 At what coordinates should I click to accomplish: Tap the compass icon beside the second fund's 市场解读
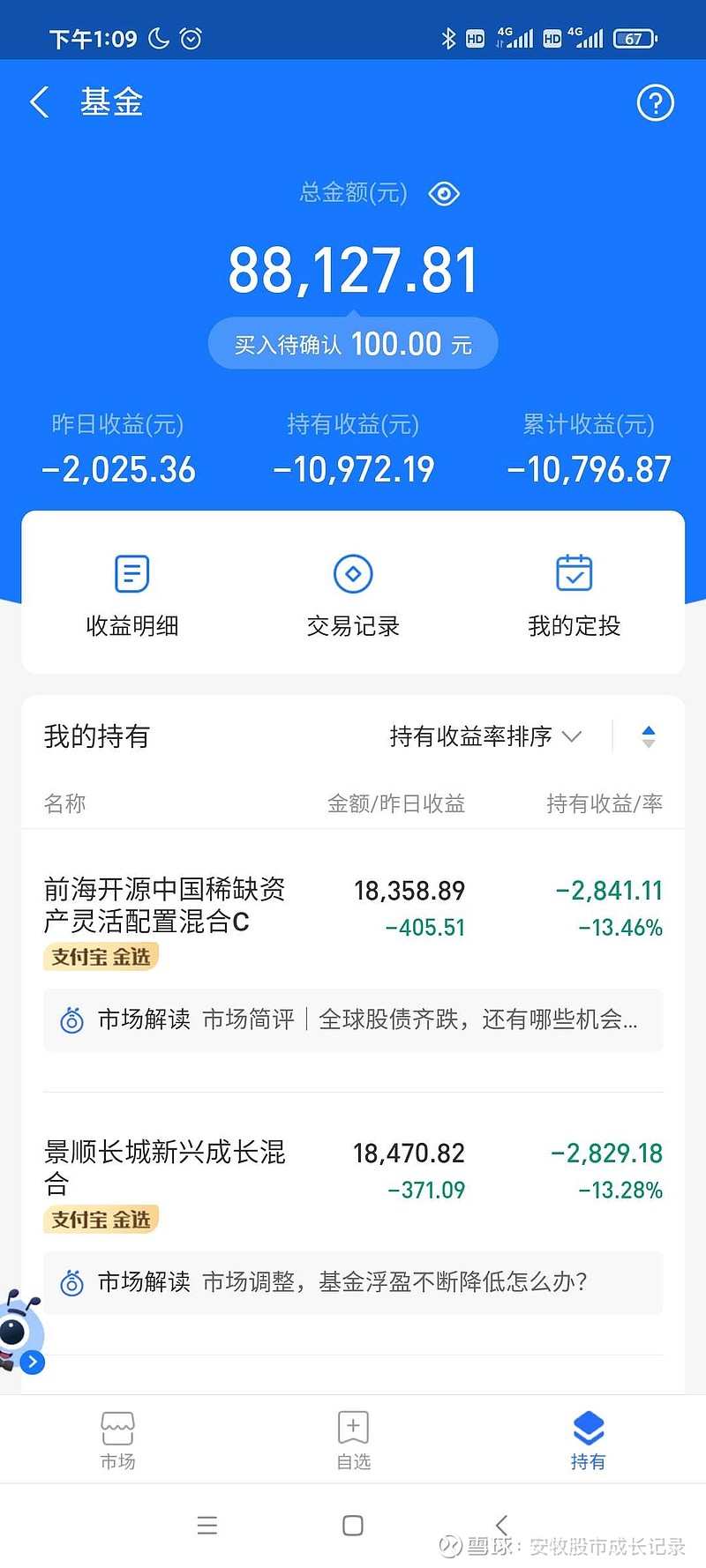pos(71,1283)
